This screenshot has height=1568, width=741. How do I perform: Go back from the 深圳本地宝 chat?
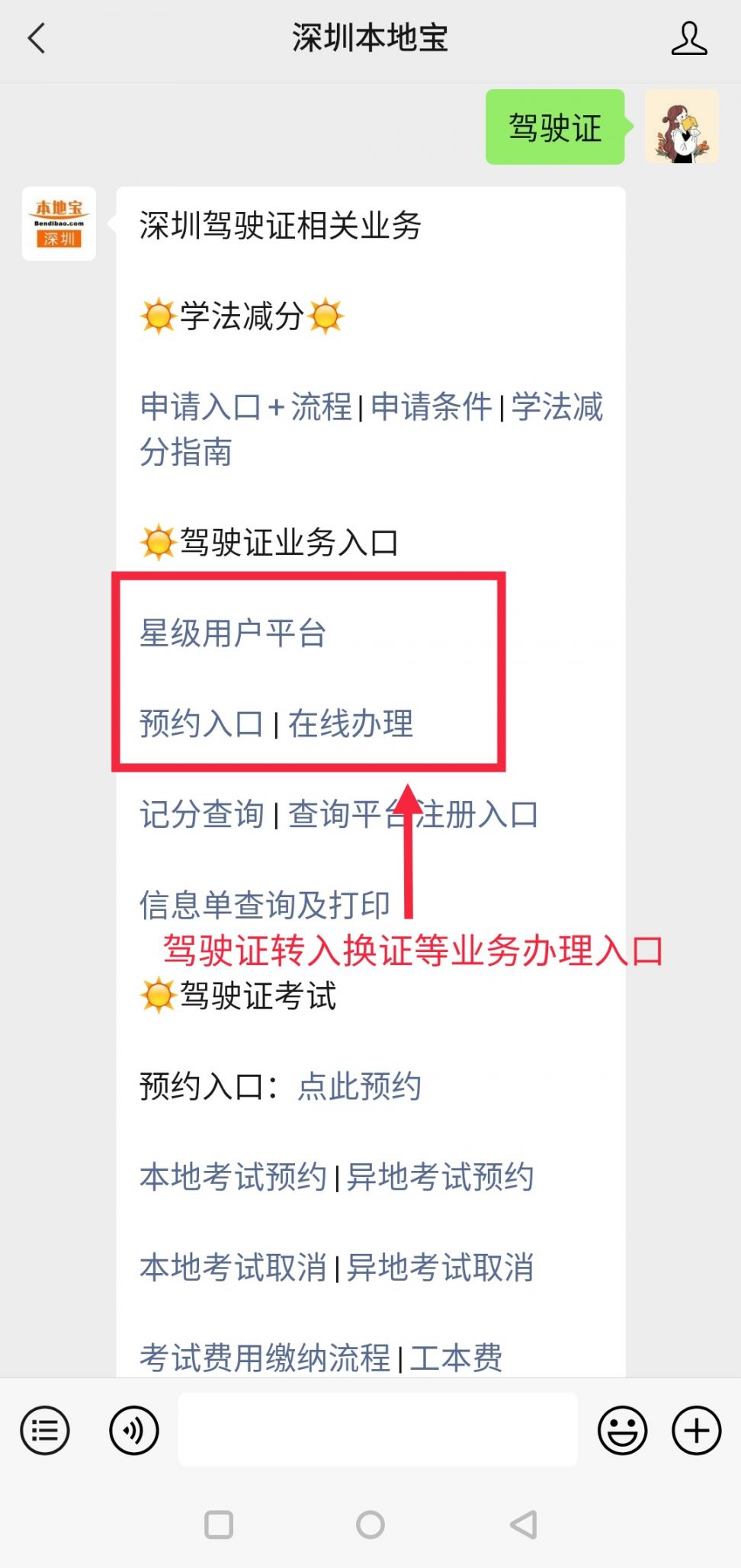[37, 38]
